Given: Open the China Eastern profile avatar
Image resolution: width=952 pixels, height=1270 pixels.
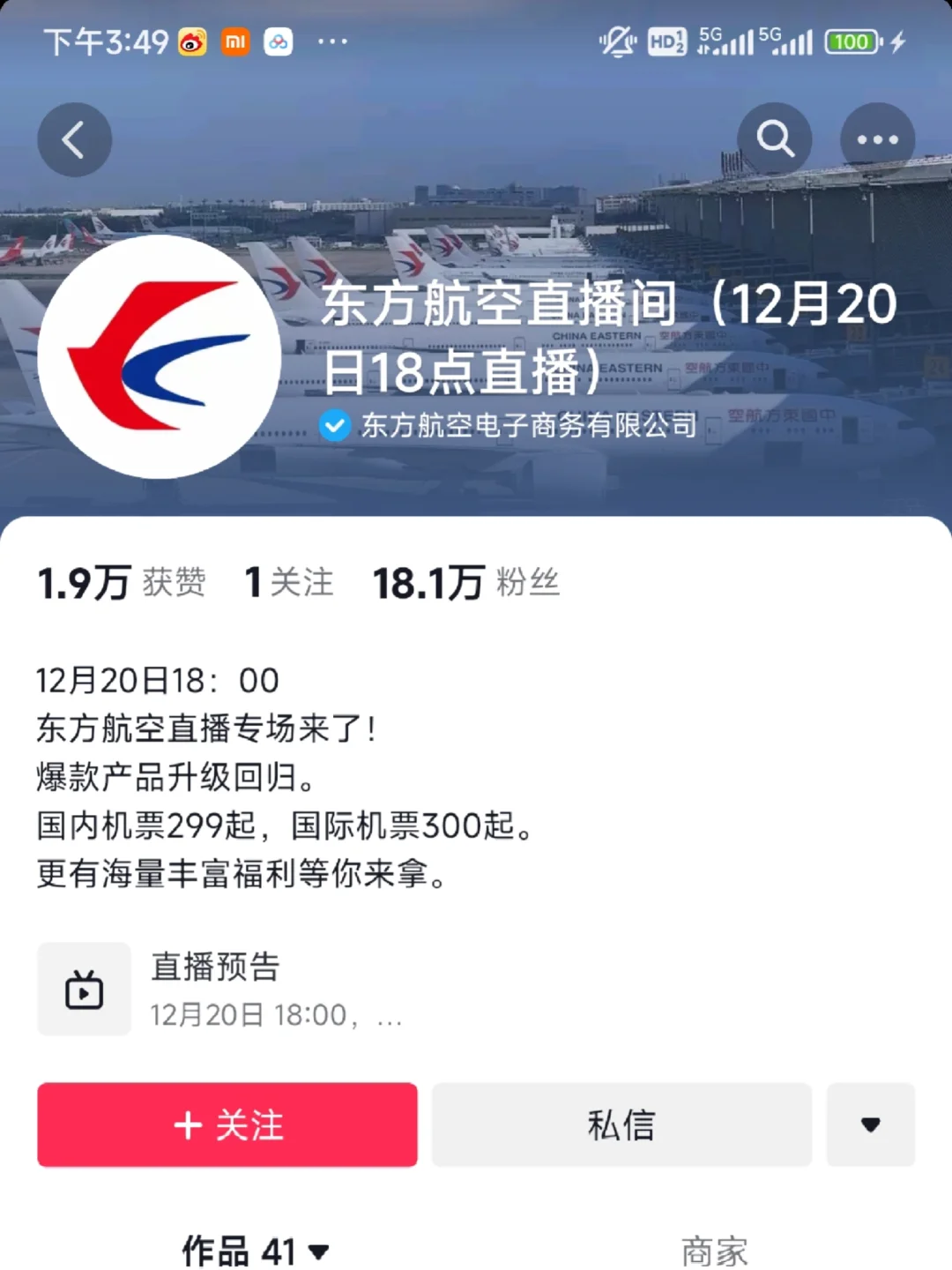Looking at the screenshot, I should (x=160, y=356).
